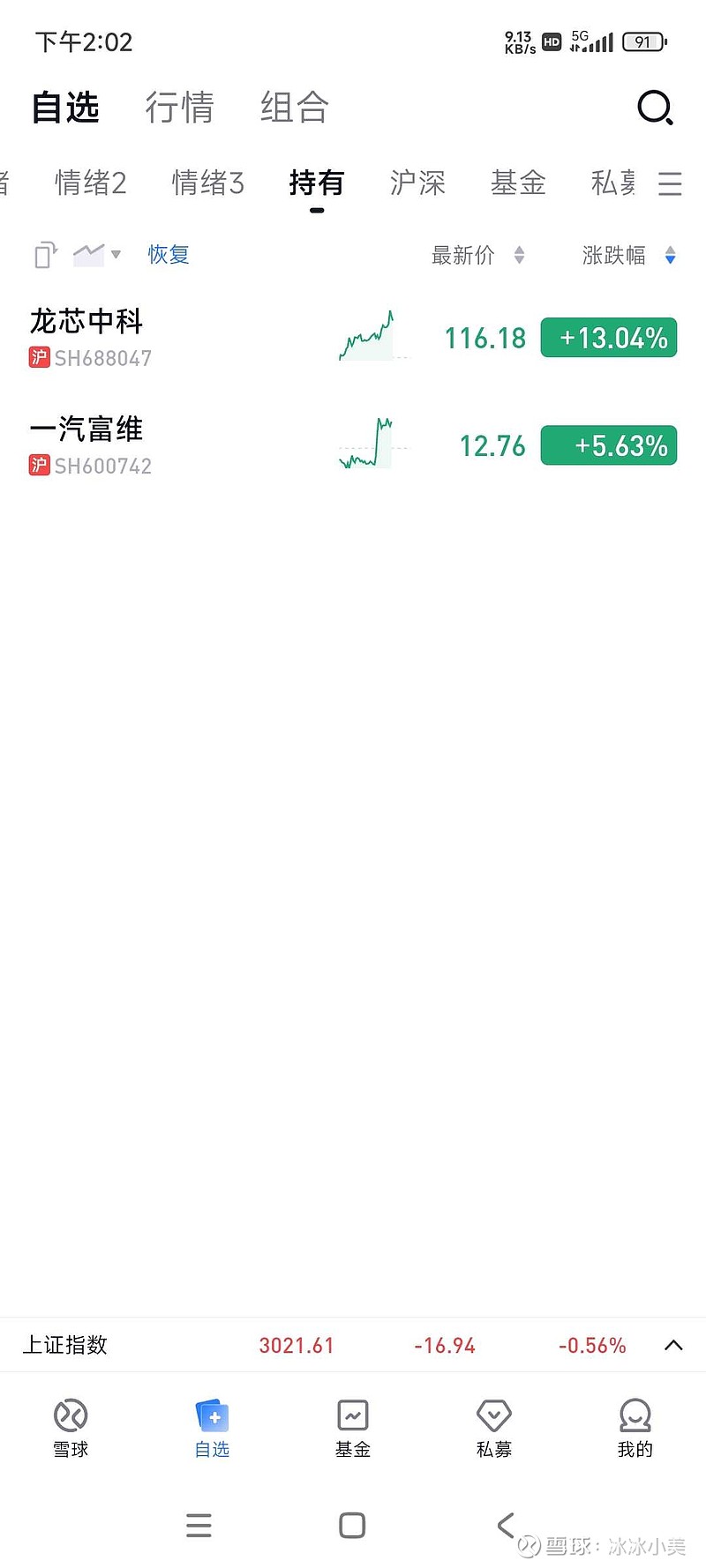The width and height of the screenshot is (706, 1568).
Task: Open the group management menu icon
Action: pos(670,183)
